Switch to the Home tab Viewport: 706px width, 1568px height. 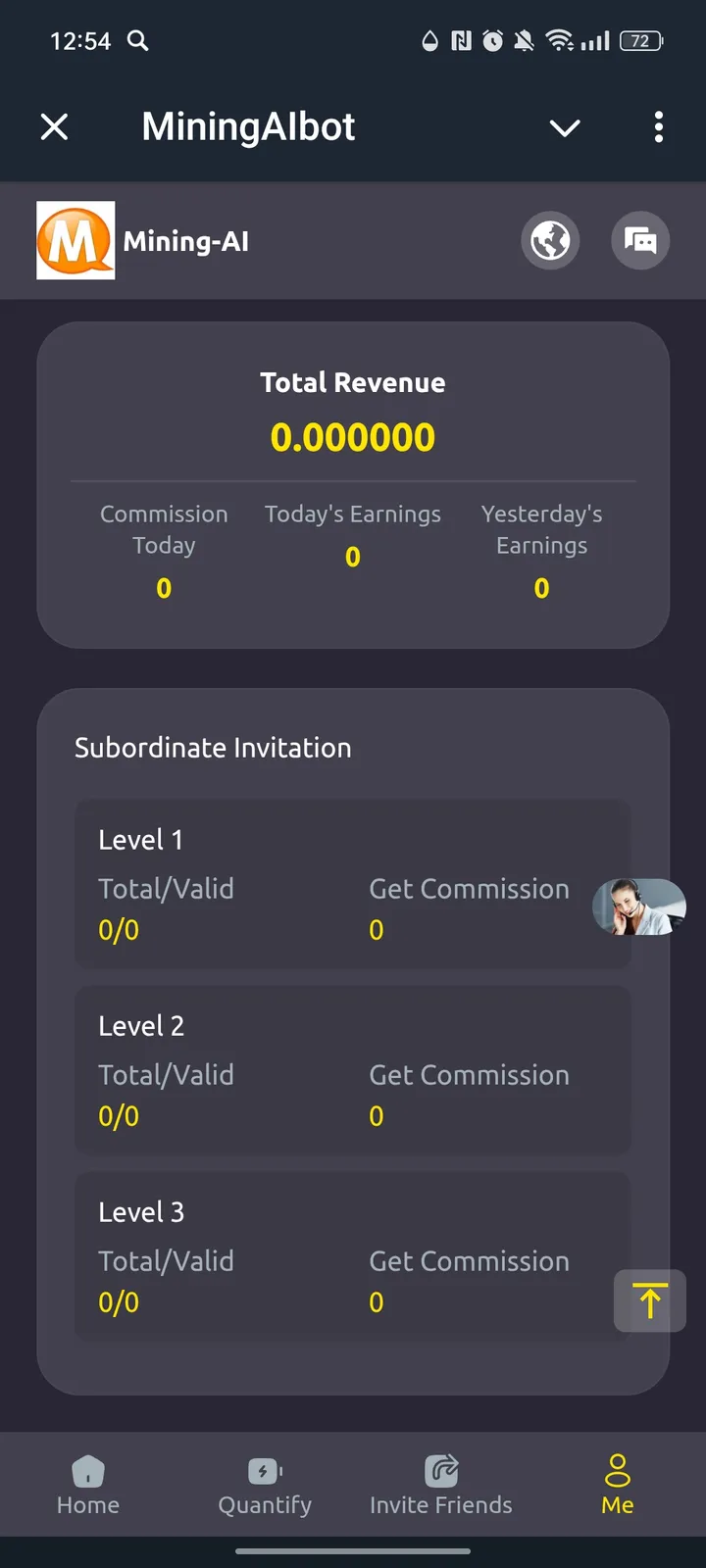pyautogui.click(x=88, y=1485)
